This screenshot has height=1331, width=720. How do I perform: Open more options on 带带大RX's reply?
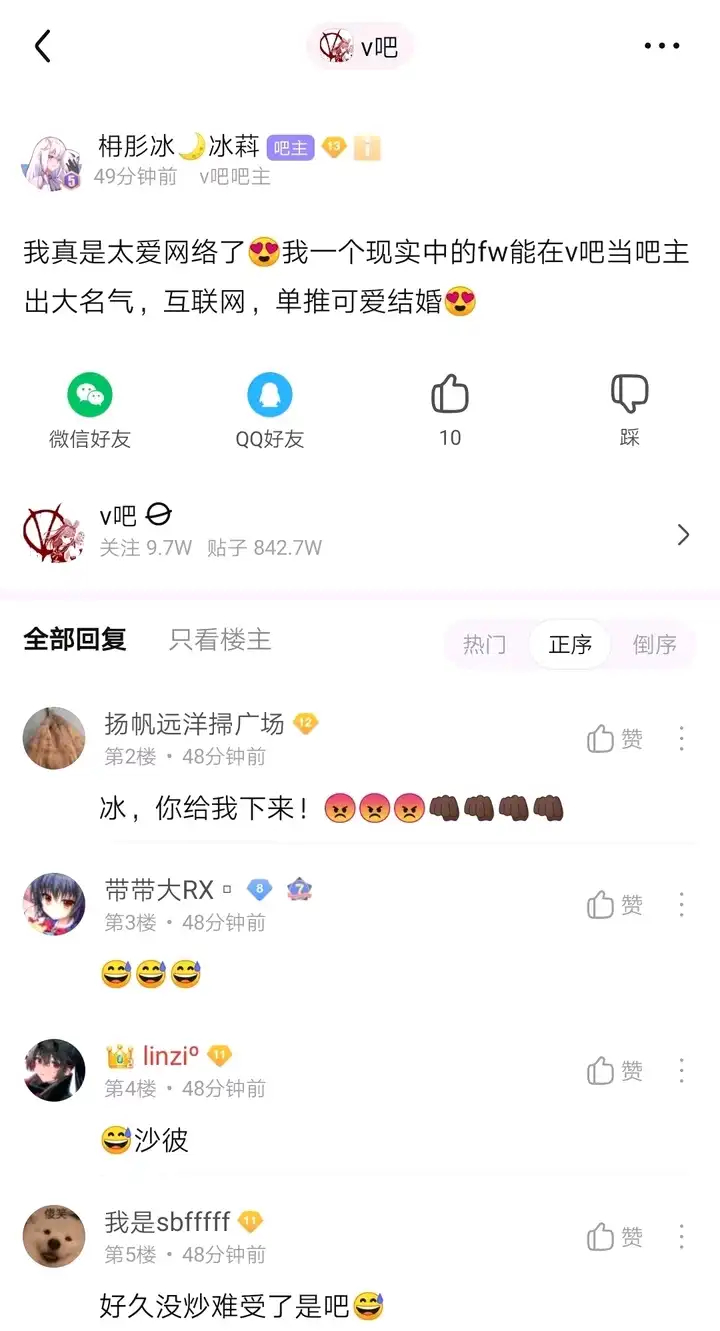[681, 905]
